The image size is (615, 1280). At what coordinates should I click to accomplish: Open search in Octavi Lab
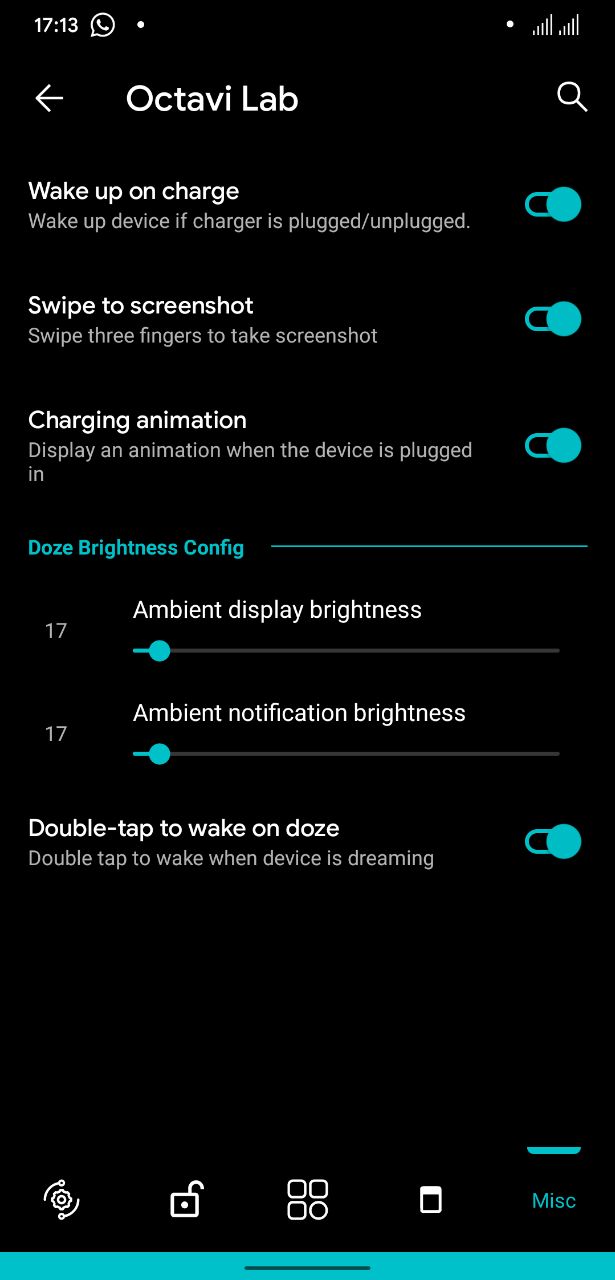tap(571, 97)
